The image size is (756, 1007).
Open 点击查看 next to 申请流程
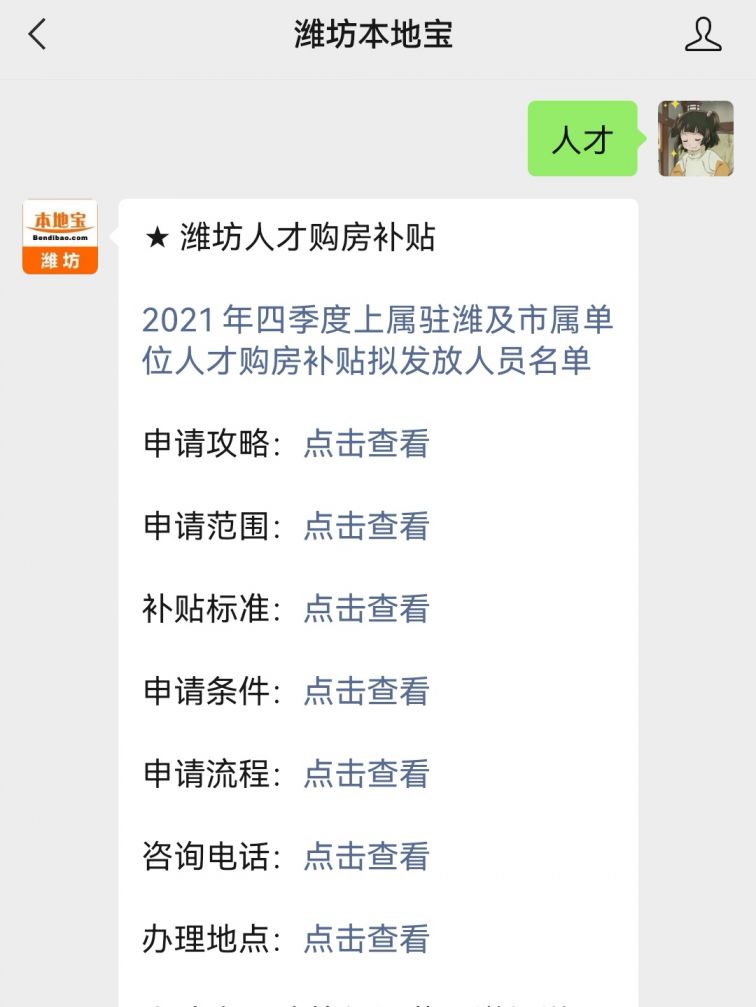pos(366,774)
